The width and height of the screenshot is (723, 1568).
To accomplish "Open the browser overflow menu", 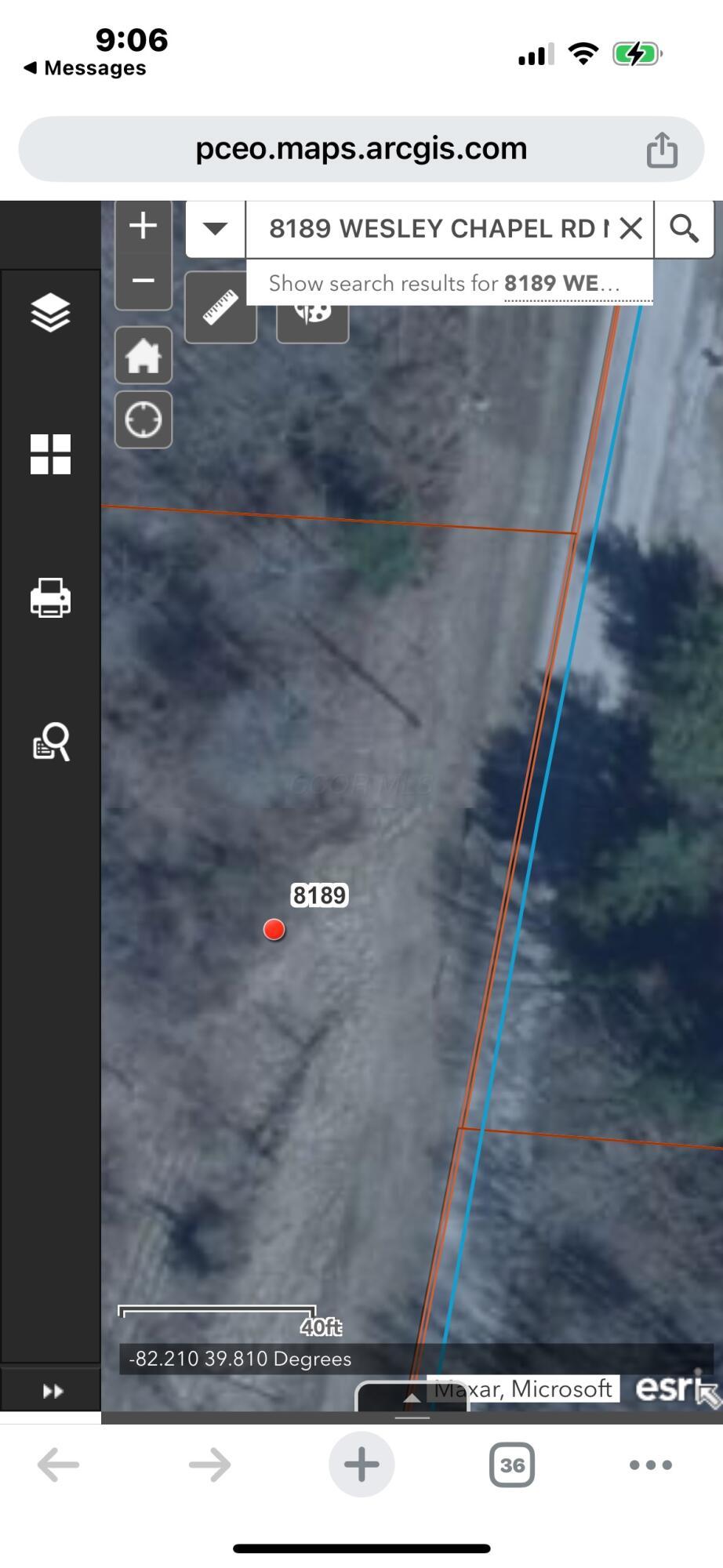I will coord(650,1465).
